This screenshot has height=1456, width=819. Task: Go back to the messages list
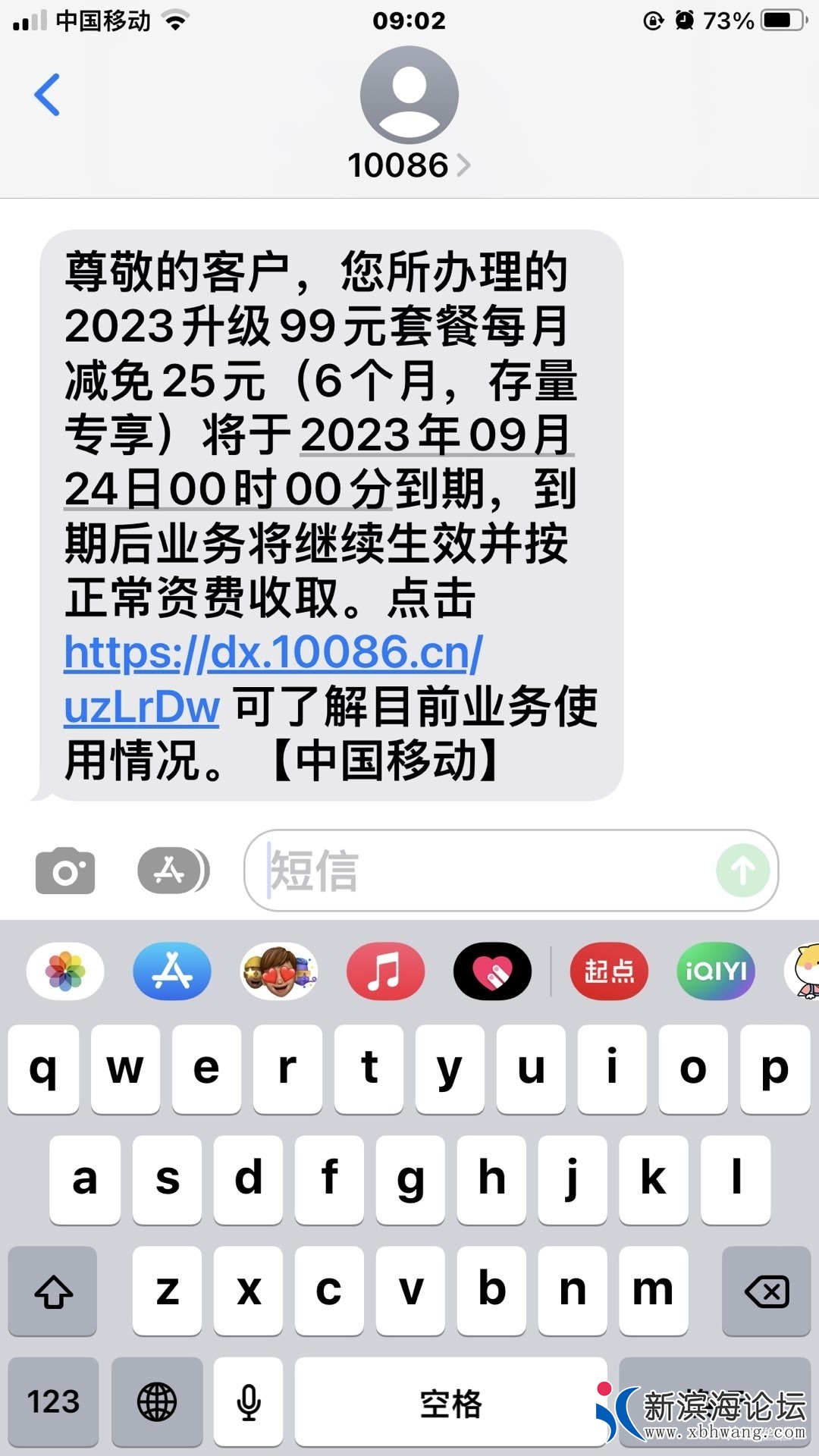coord(47,95)
